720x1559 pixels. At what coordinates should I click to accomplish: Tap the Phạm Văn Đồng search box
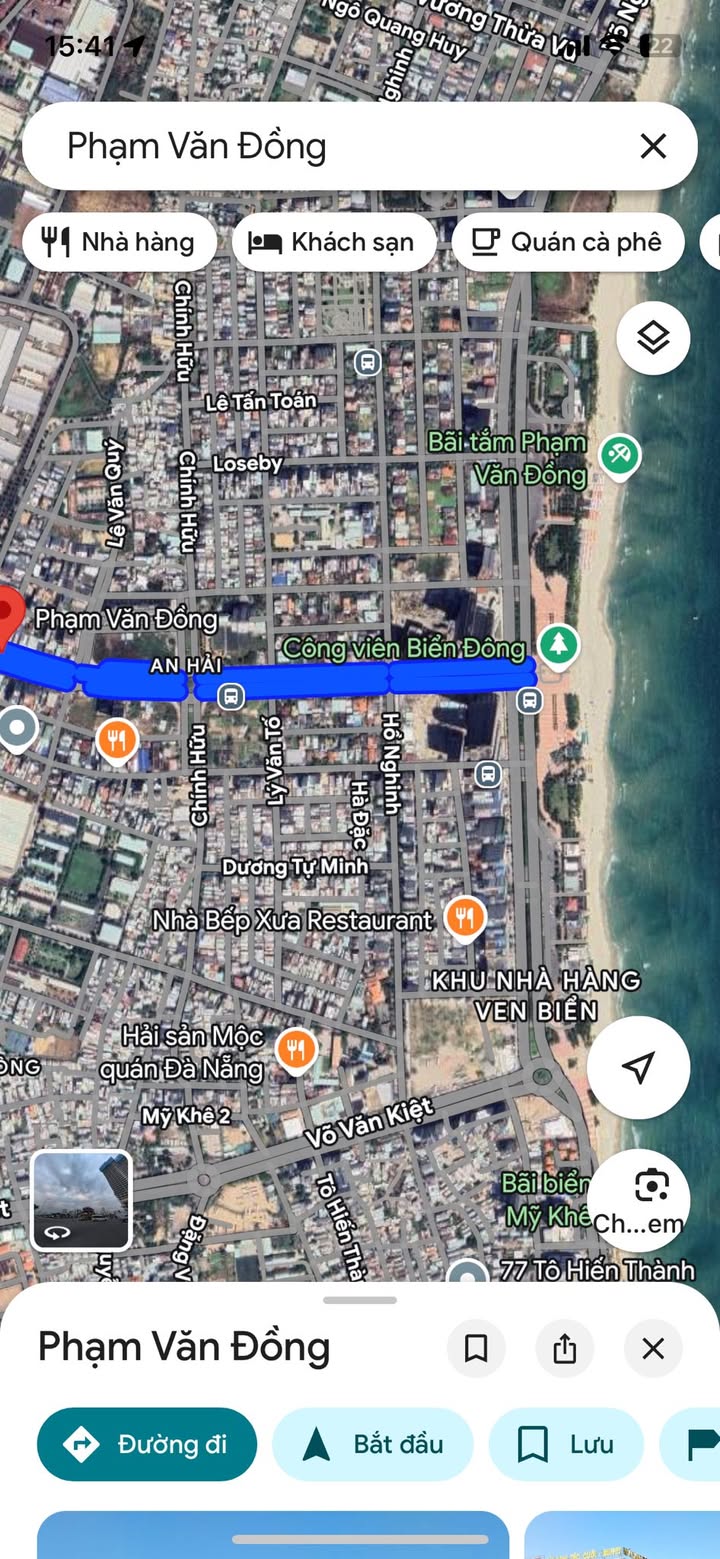click(x=330, y=147)
